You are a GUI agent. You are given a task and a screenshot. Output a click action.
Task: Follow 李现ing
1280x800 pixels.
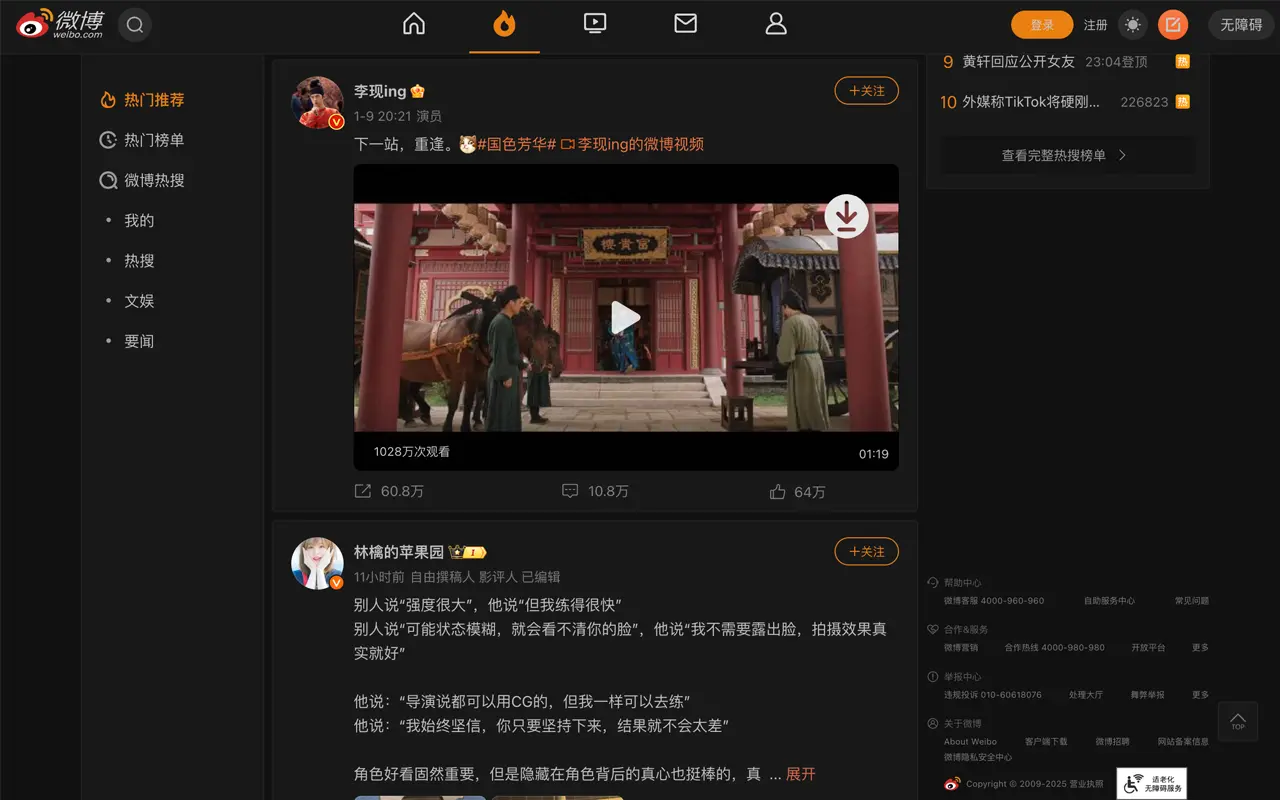pos(866,91)
